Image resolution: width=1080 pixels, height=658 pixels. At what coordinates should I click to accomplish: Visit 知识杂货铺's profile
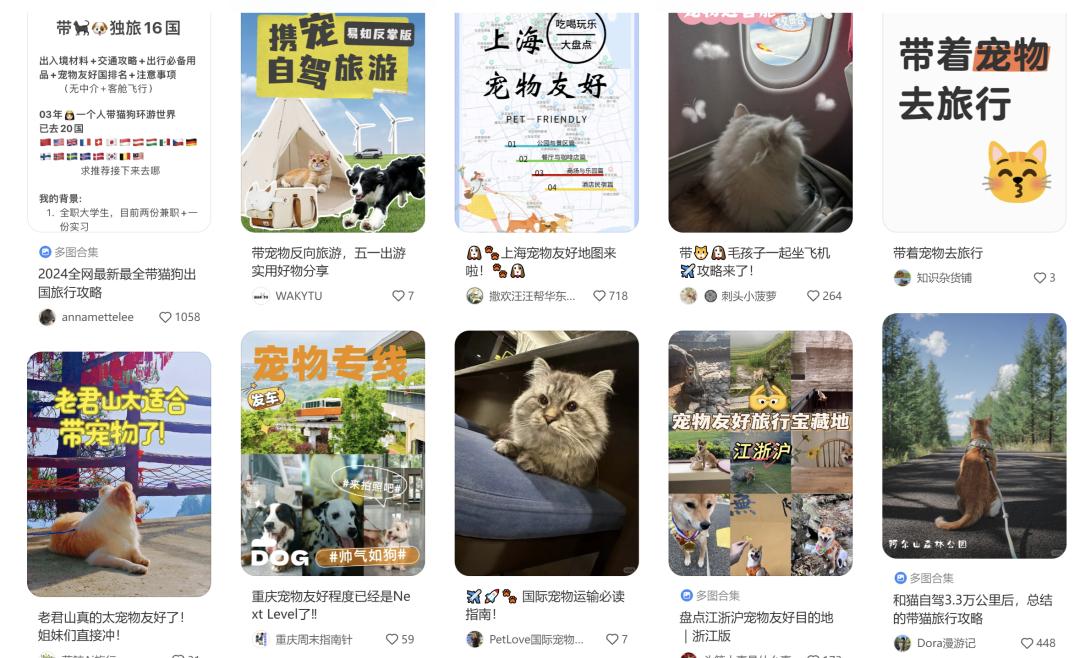(x=943, y=278)
